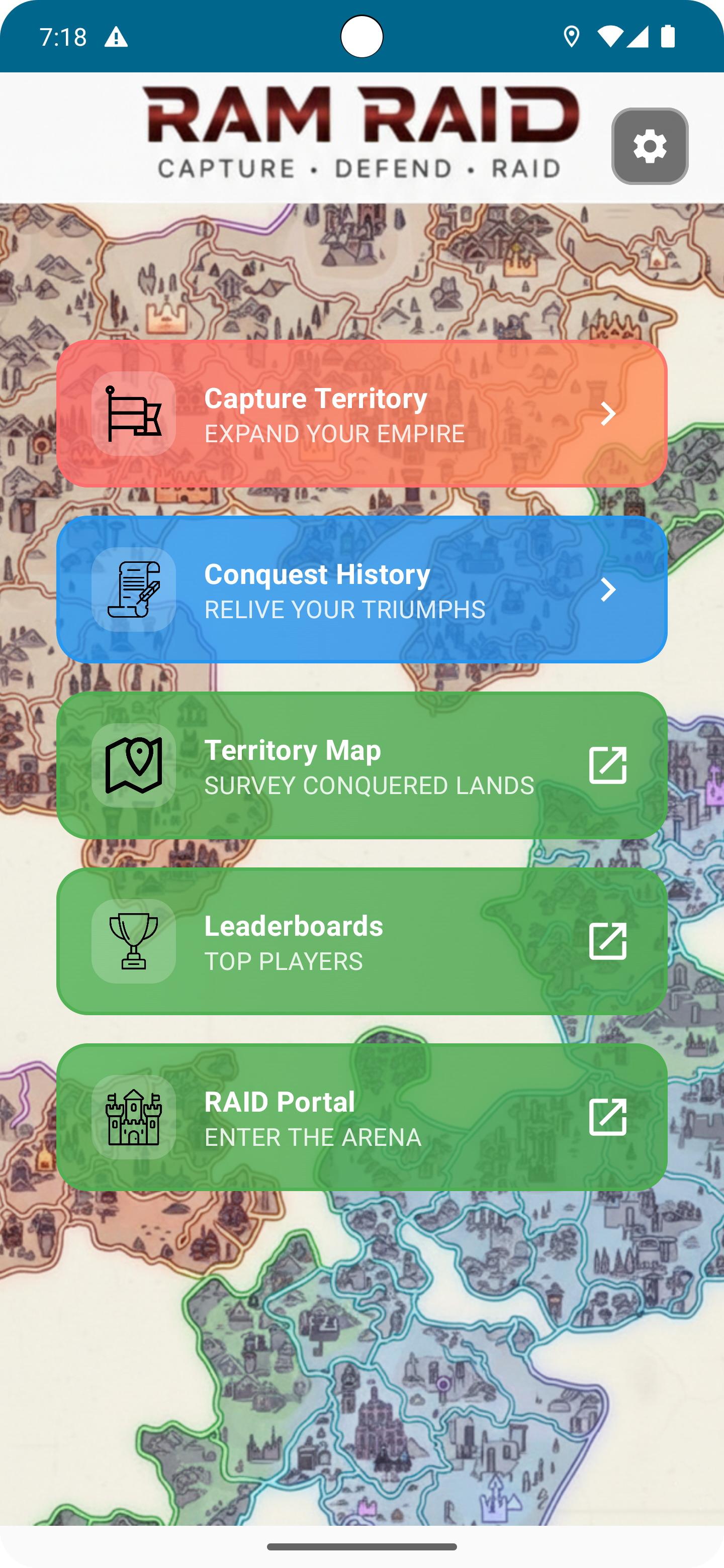Viewport: 724px width, 1568px height.
Task: Open settings via the gear icon
Action: click(649, 146)
